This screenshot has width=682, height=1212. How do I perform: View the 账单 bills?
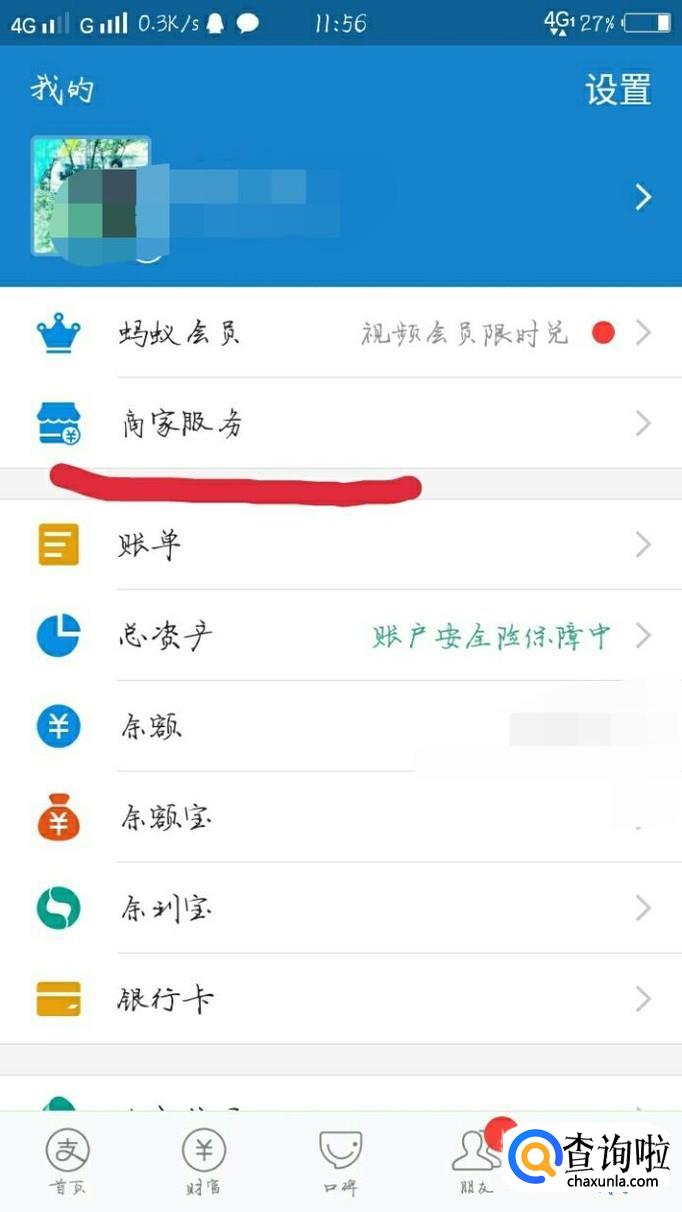340,545
